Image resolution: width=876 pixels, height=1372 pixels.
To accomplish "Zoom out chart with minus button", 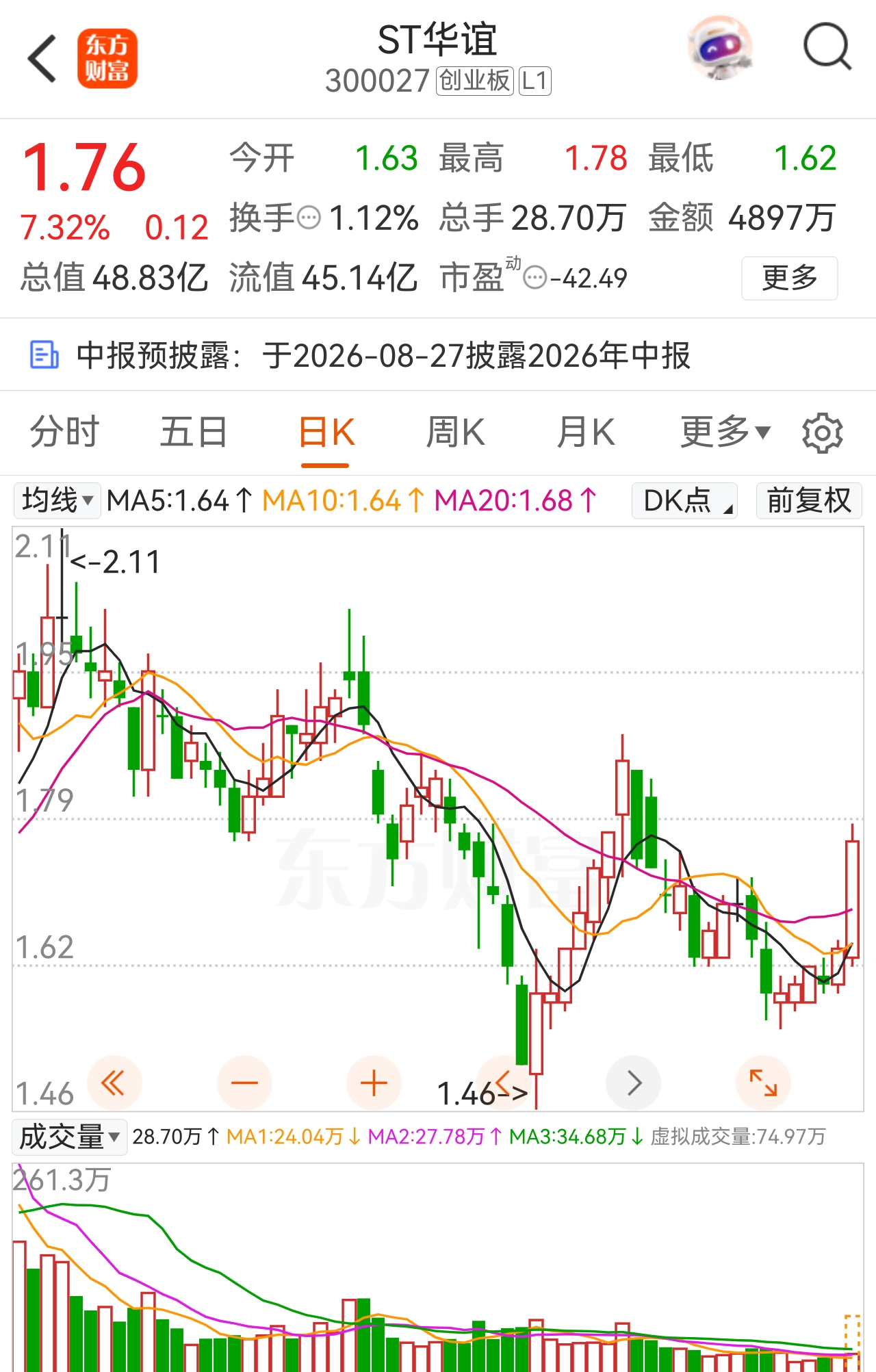I will pos(244,1083).
